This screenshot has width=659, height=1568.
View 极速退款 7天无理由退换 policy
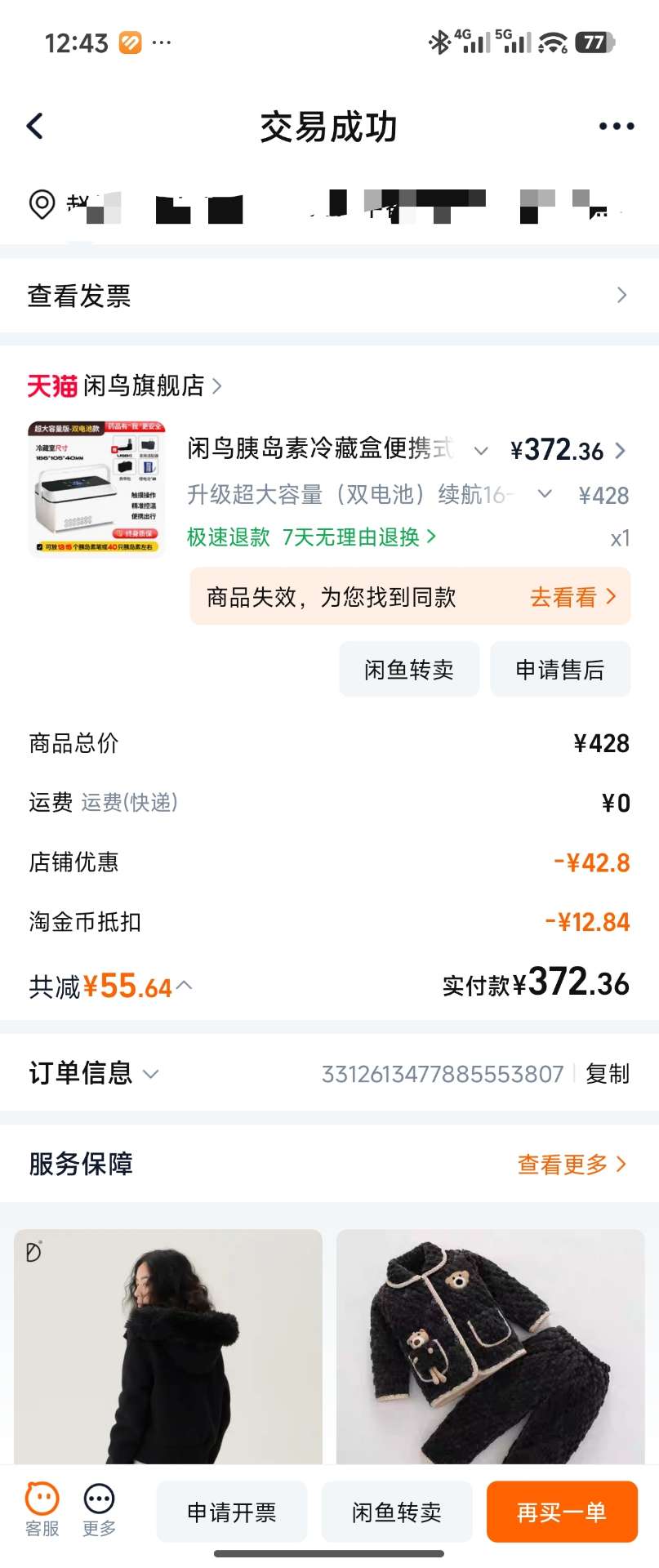311,537
